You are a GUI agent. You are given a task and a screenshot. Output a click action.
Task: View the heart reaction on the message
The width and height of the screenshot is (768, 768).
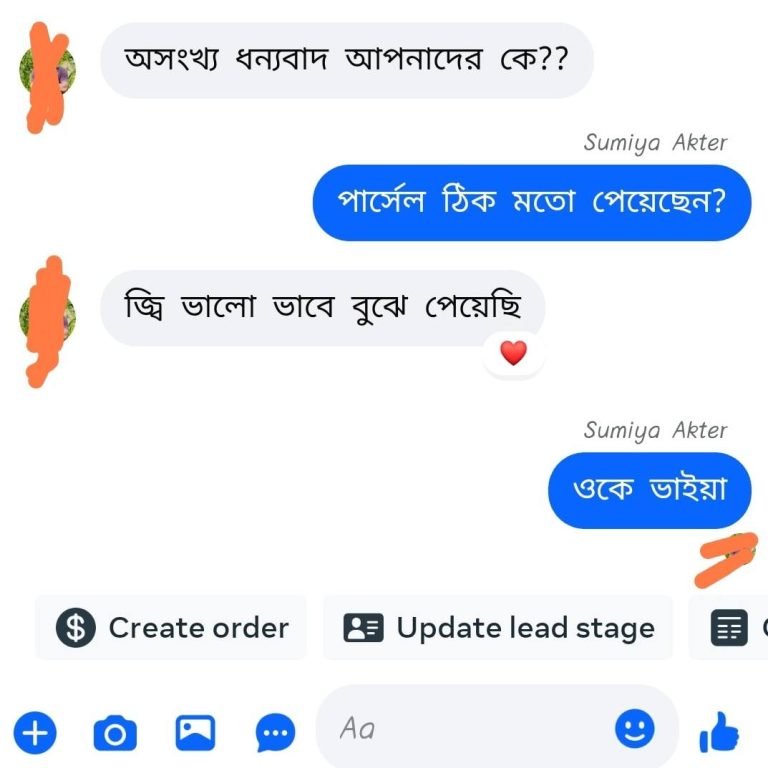[513, 353]
